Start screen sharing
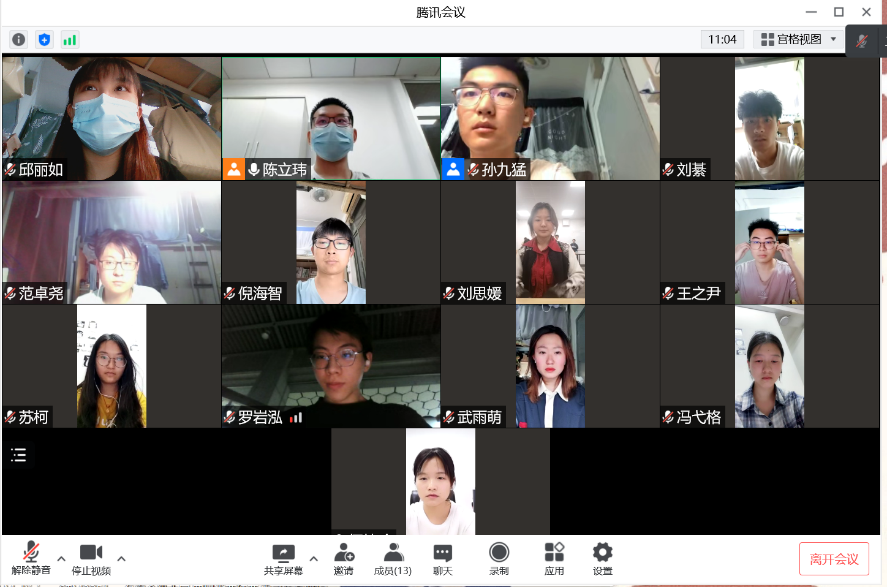 [283, 556]
